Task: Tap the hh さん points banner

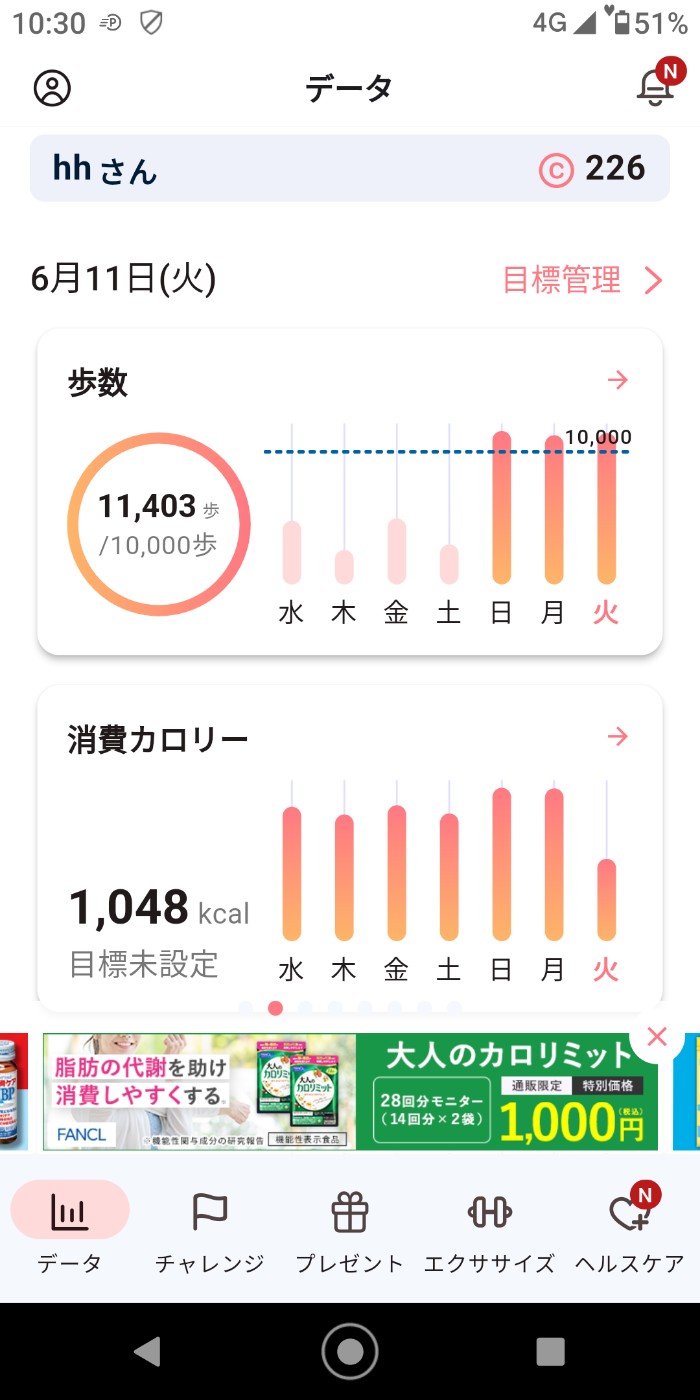Action: [x=350, y=168]
